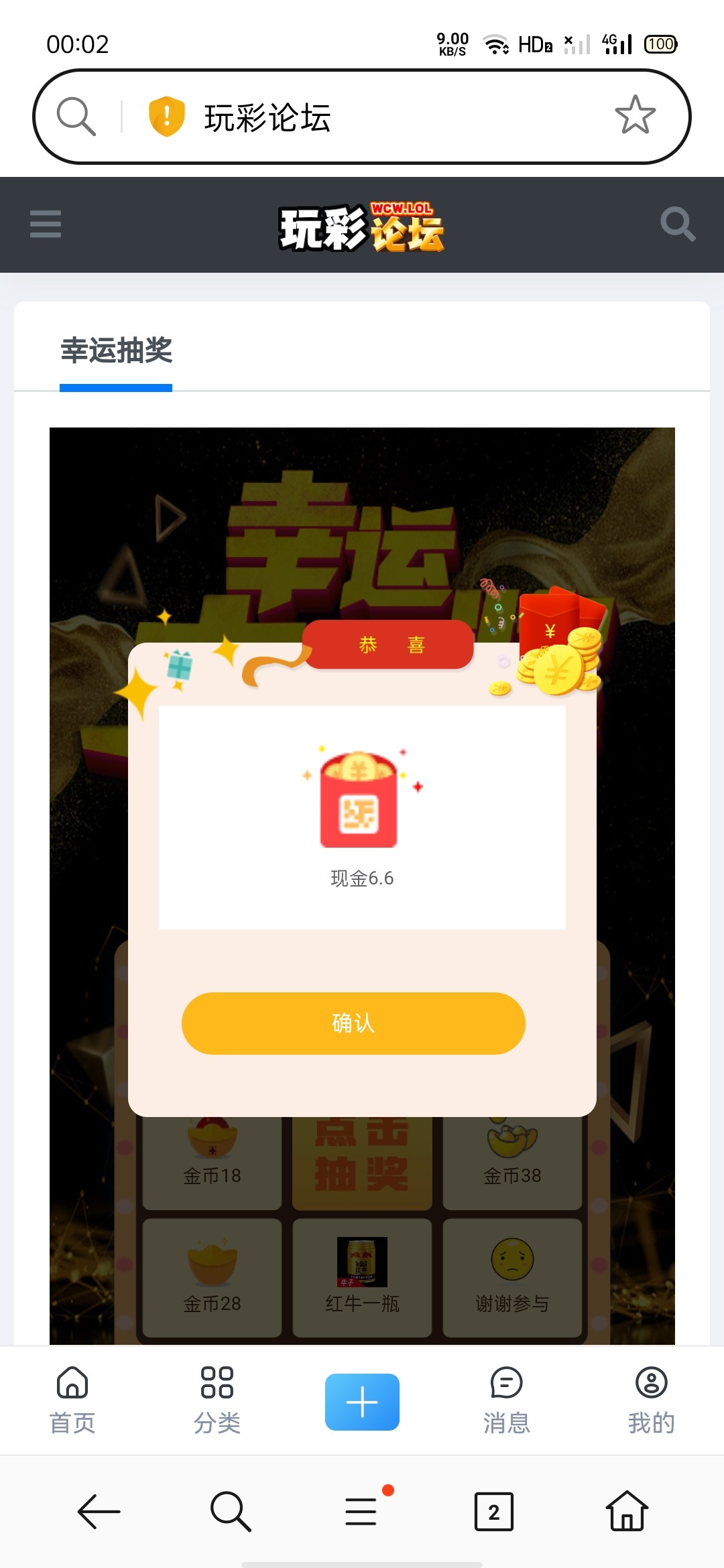Open the hamburger drawer menu
The width and height of the screenshot is (724, 1568).
(x=46, y=224)
